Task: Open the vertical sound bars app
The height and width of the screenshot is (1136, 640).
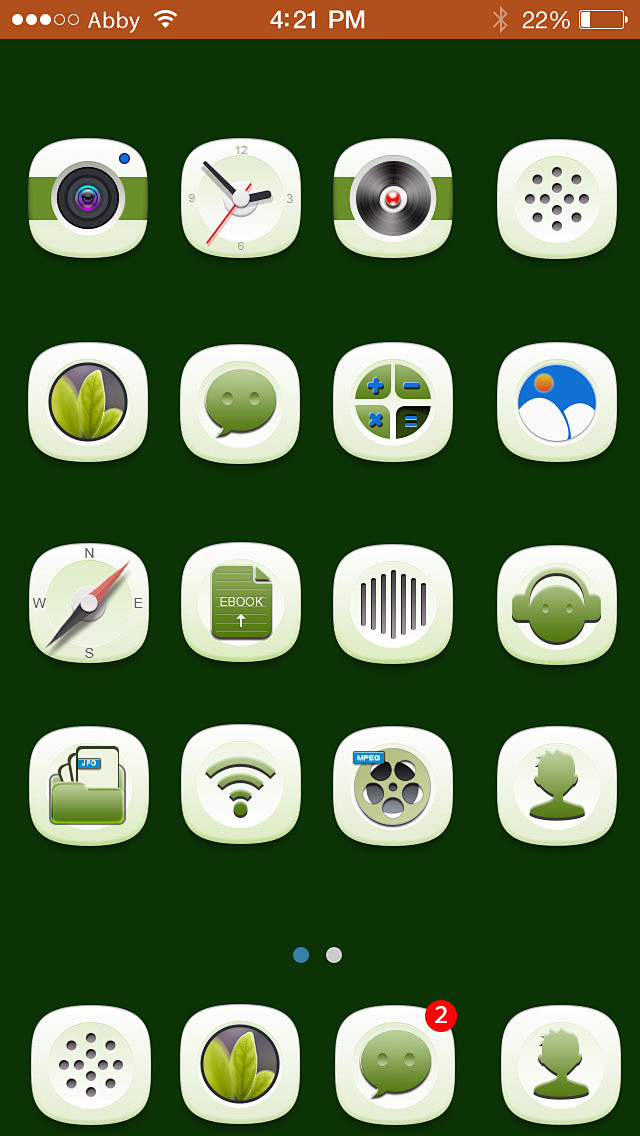Action: (393, 603)
